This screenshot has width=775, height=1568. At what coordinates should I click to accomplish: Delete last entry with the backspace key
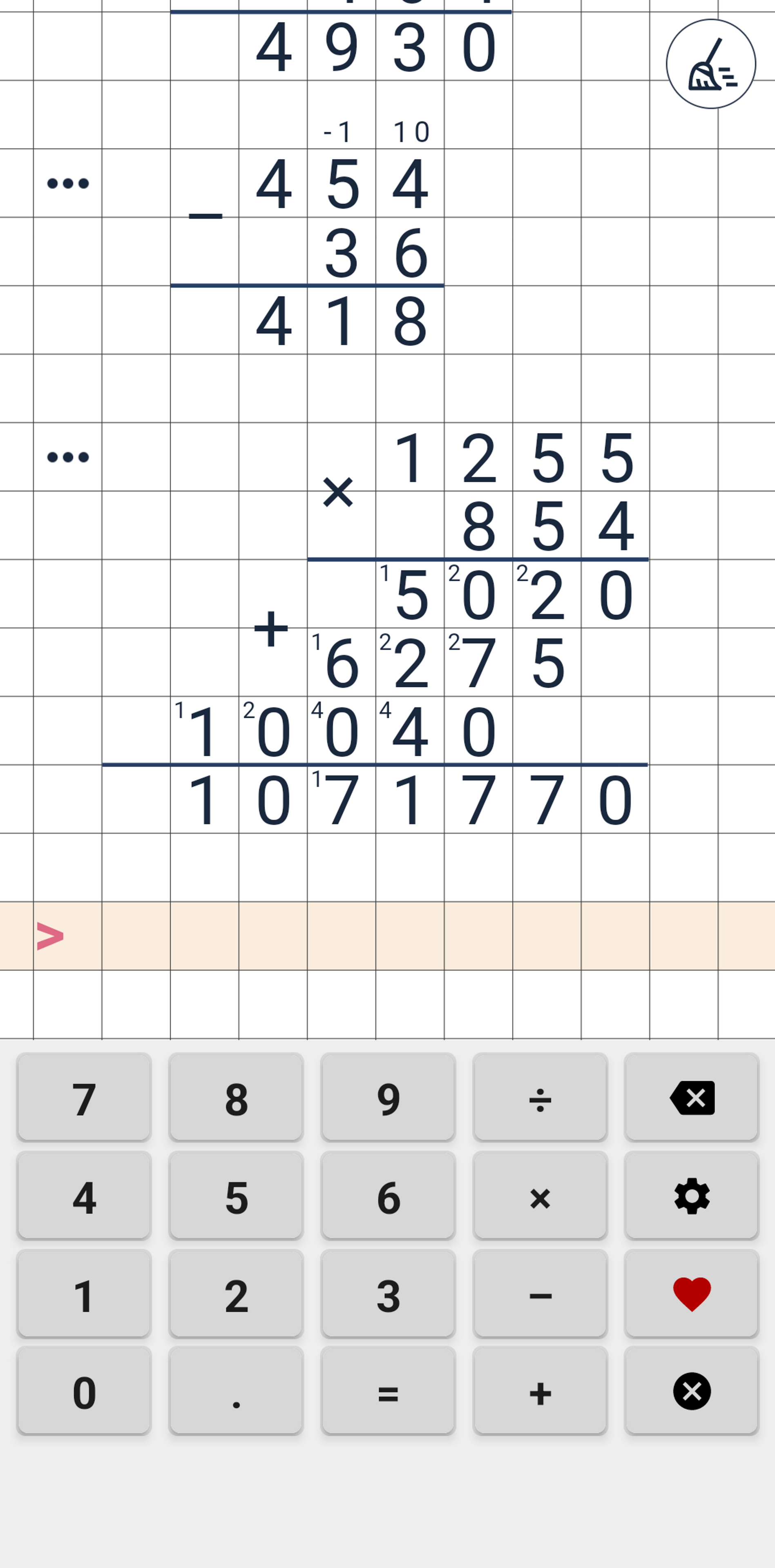(x=692, y=1098)
